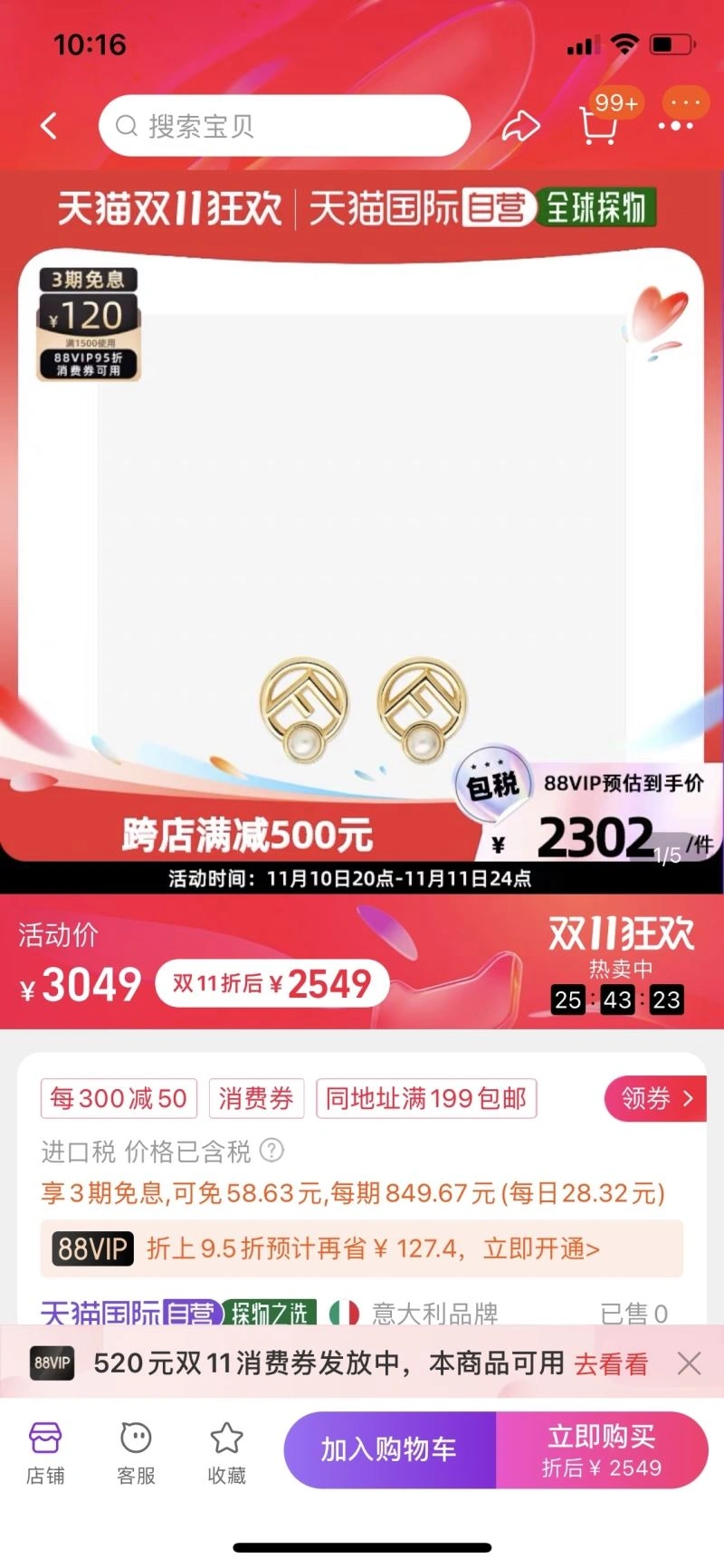The height and width of the screenshot is (1568, 724).
Task: Open the three-dot overflow menu
Action: pyautogui.click(x=677, y=125)
